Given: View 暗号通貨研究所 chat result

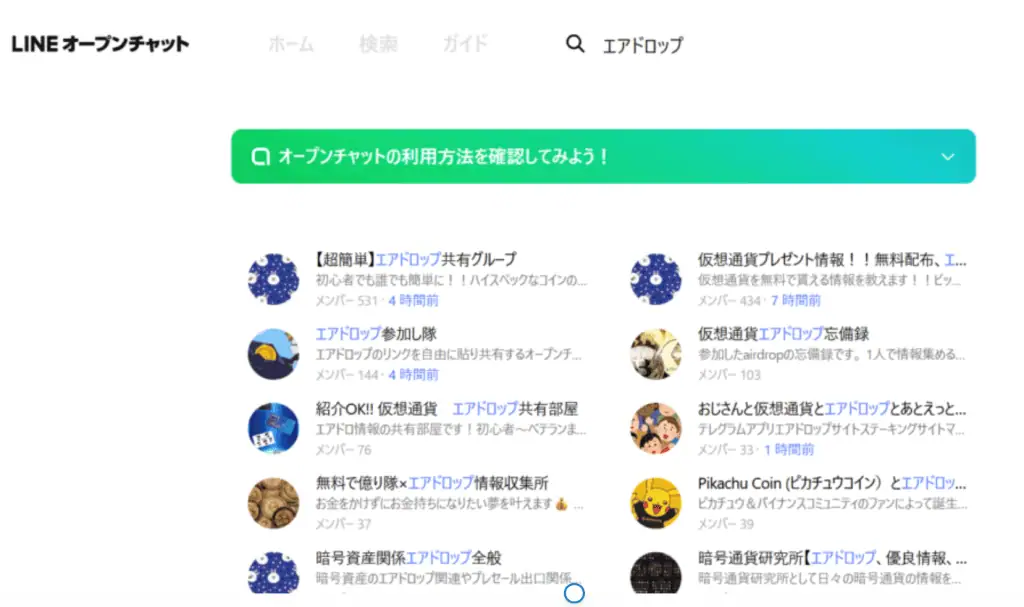Looking at the screenshot, I should pyautogui.click(x=832, y=558).
